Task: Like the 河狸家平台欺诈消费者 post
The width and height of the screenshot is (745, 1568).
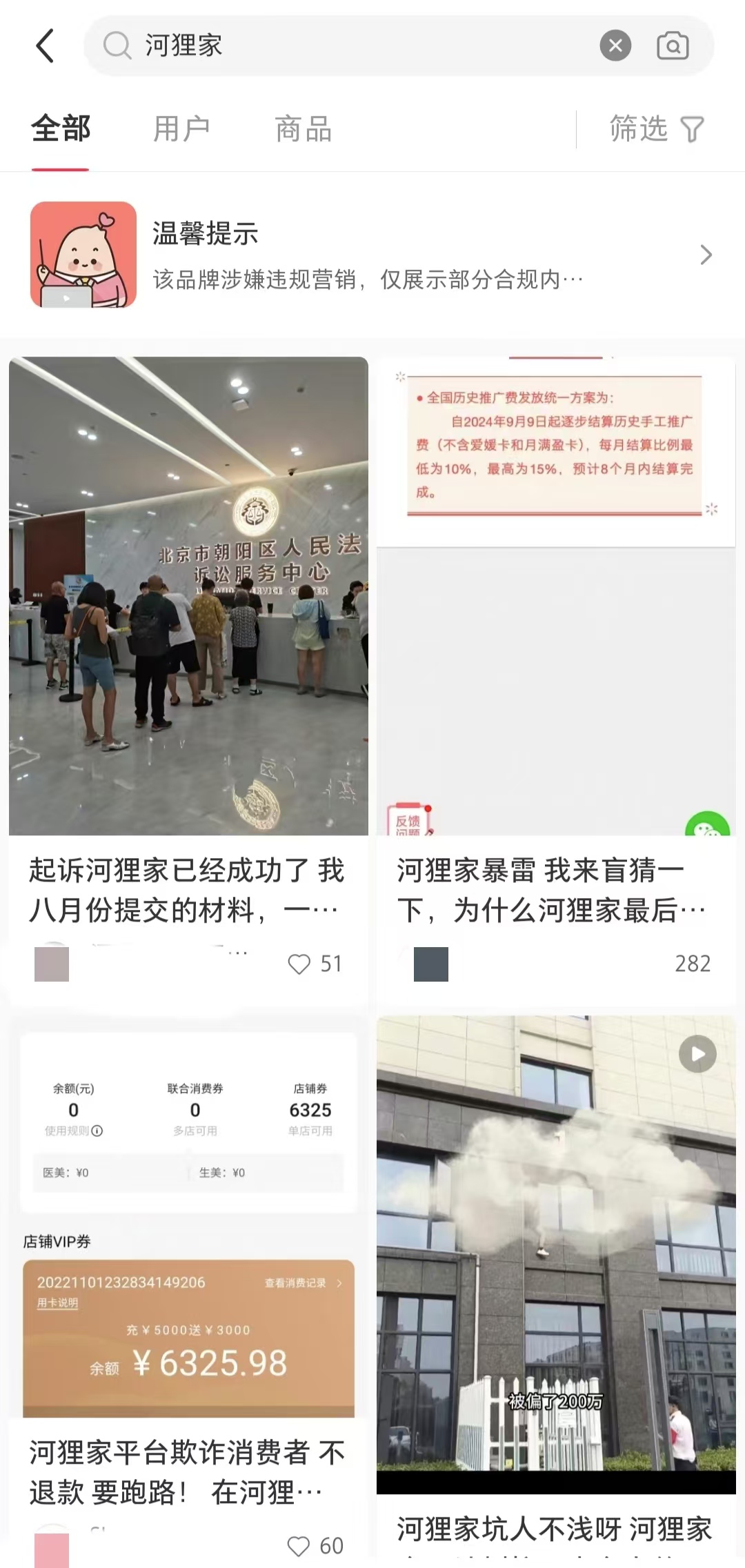Action: click(x=299, y=1546)
